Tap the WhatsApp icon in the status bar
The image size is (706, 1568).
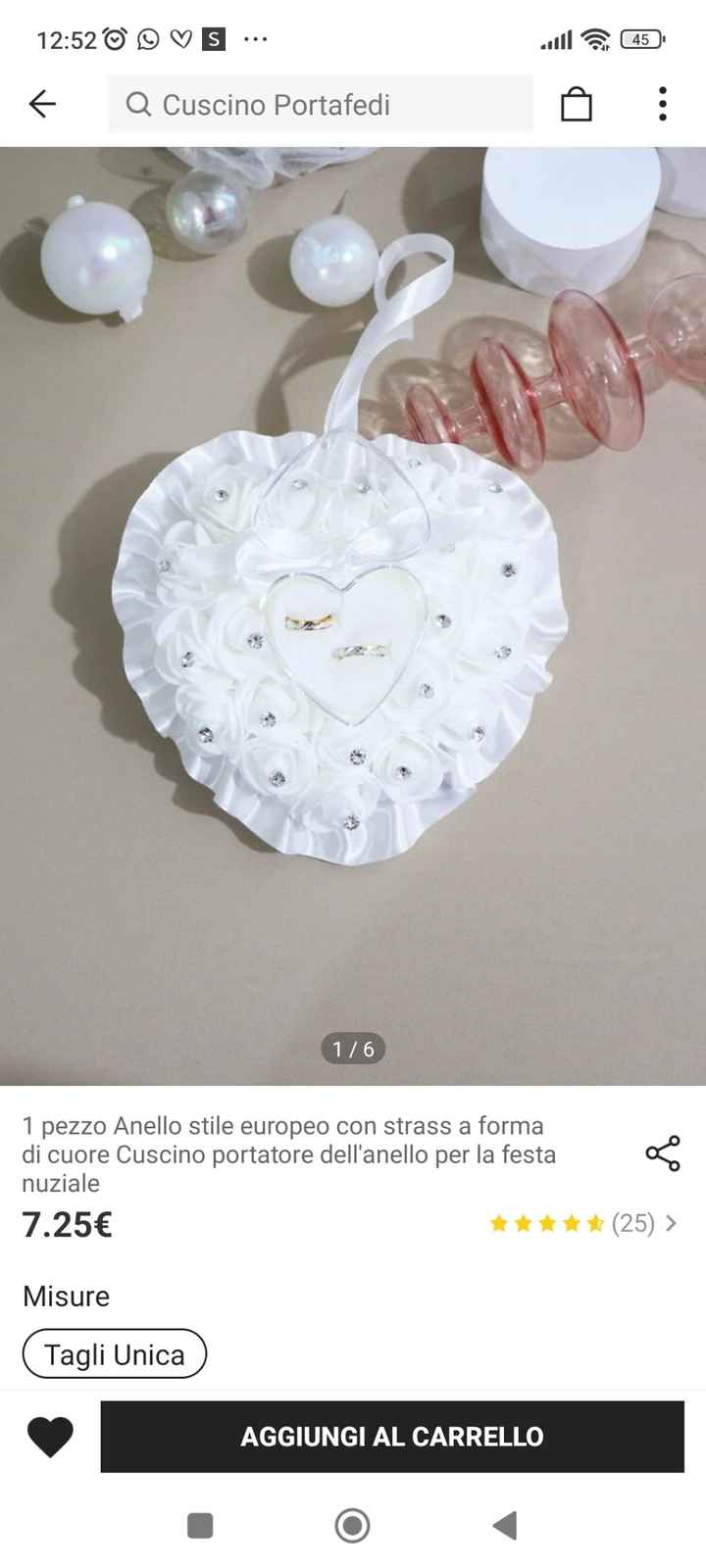[x=147, y=39]
